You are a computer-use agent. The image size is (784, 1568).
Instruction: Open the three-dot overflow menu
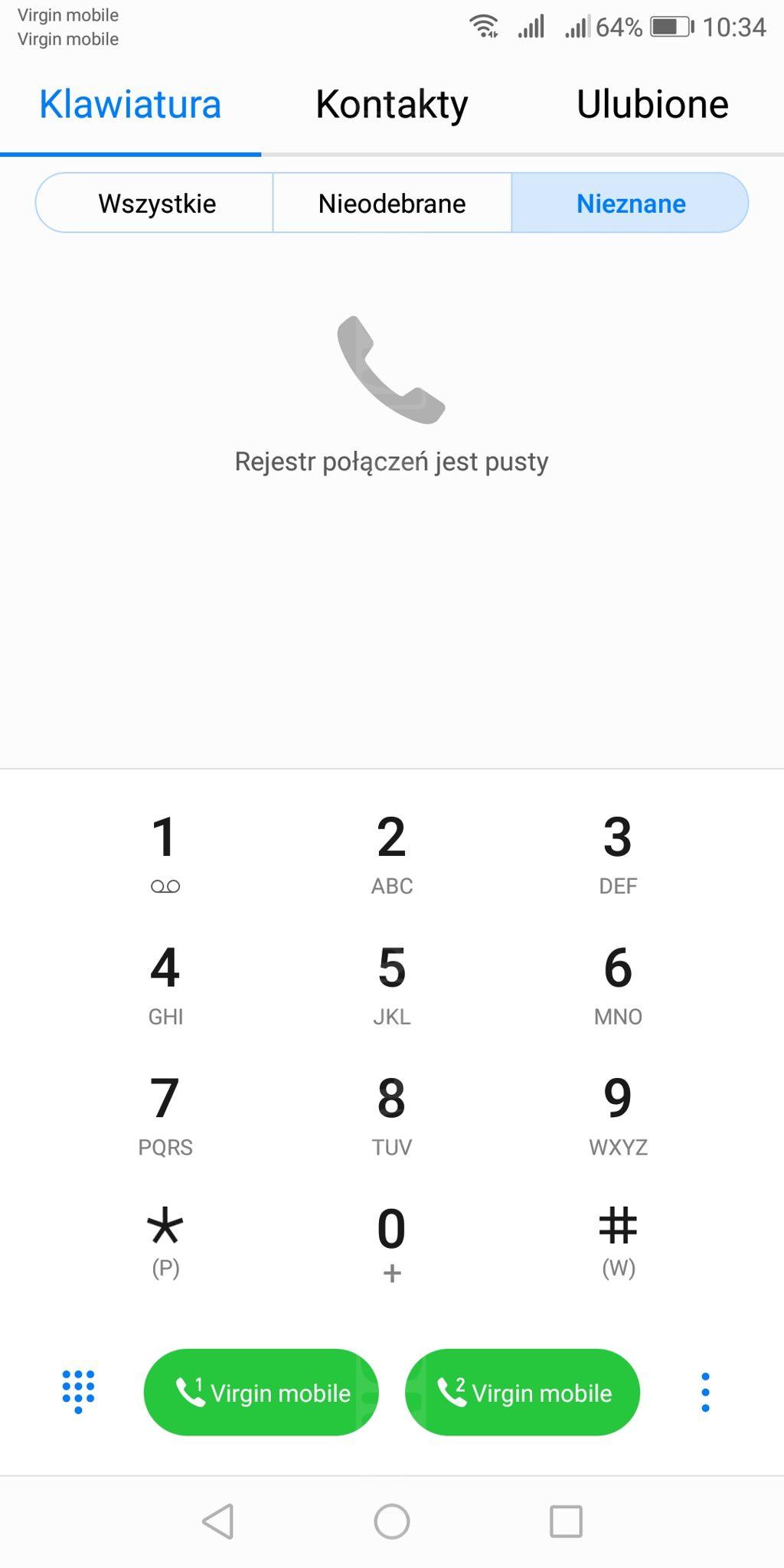[x=705, y=1392]
